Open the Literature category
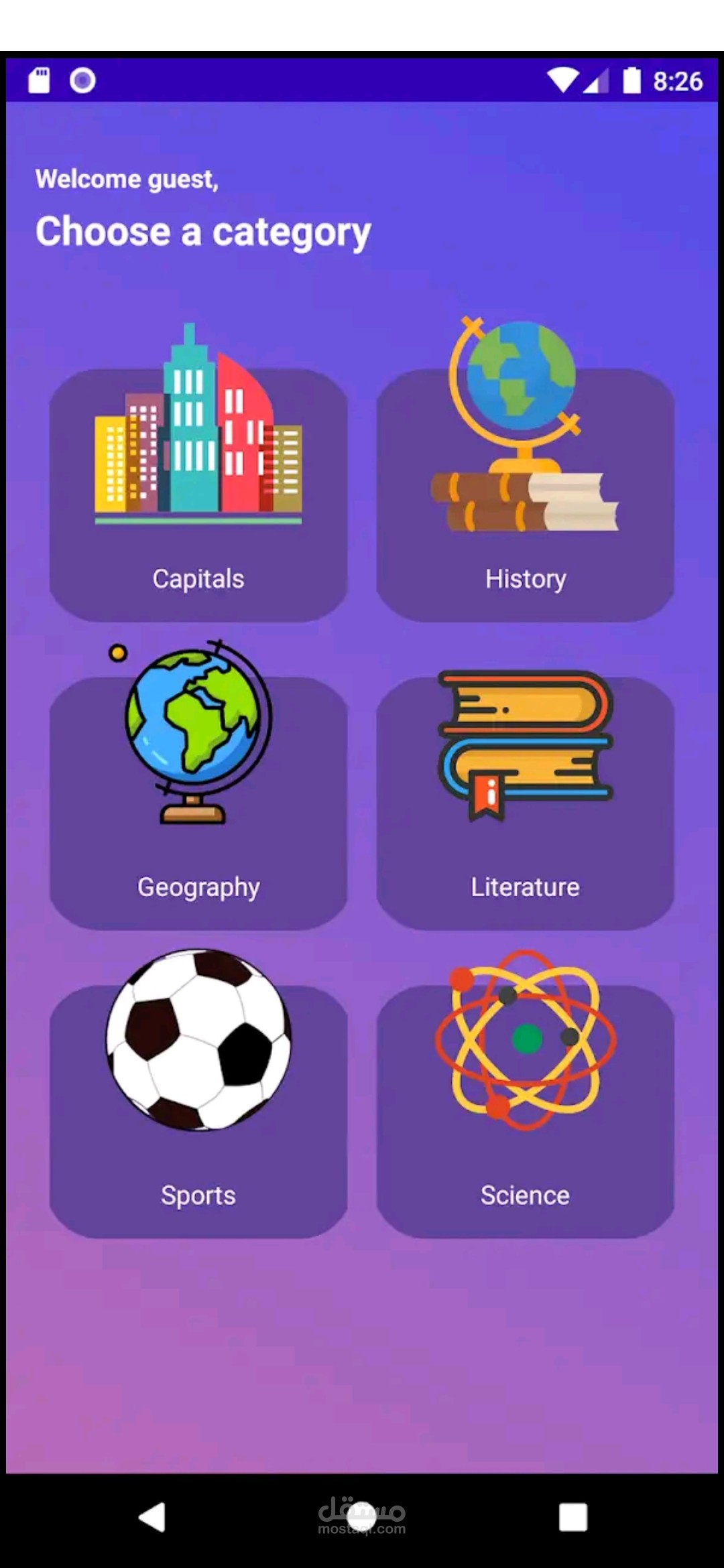The image size is (724, 1568). pos(525,803)
